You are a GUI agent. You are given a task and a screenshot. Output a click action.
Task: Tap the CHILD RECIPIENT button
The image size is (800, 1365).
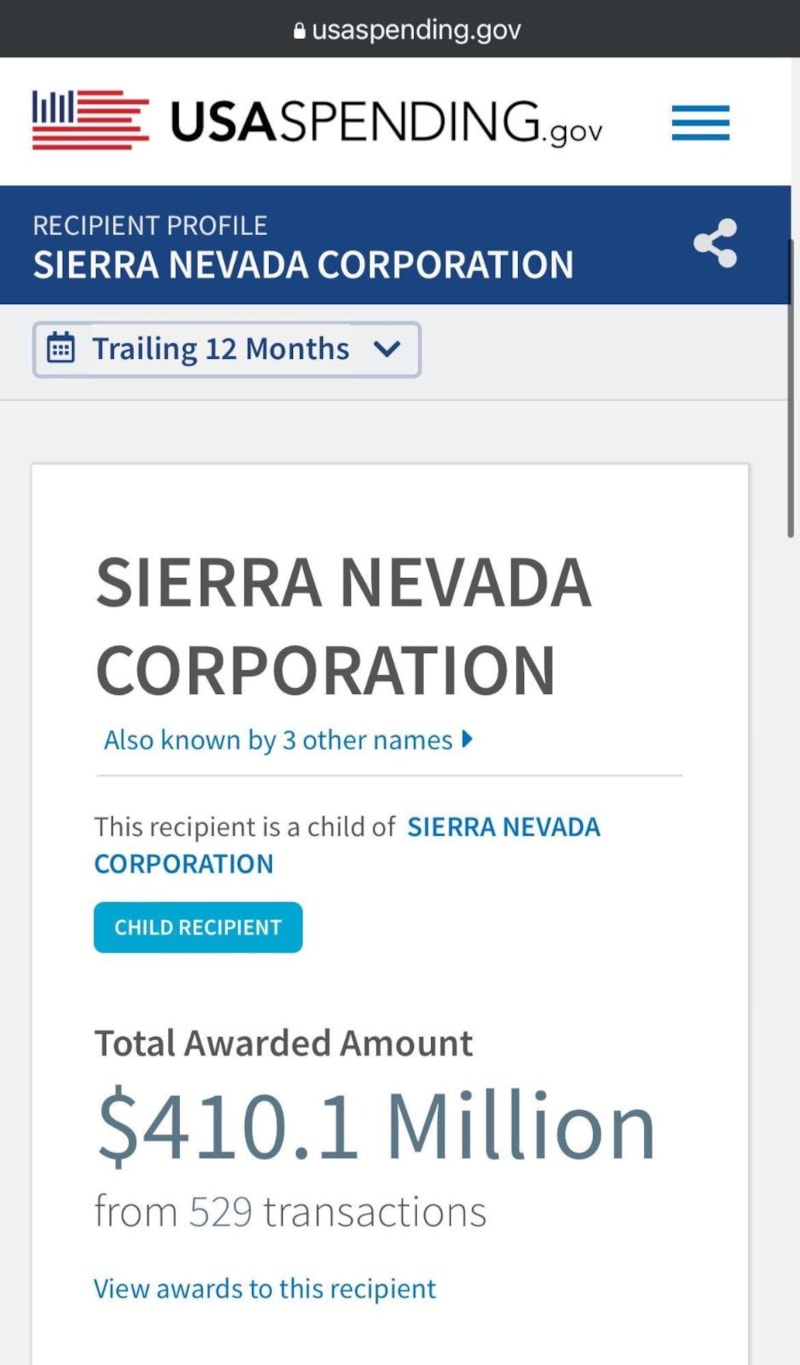tap(198, 927)
